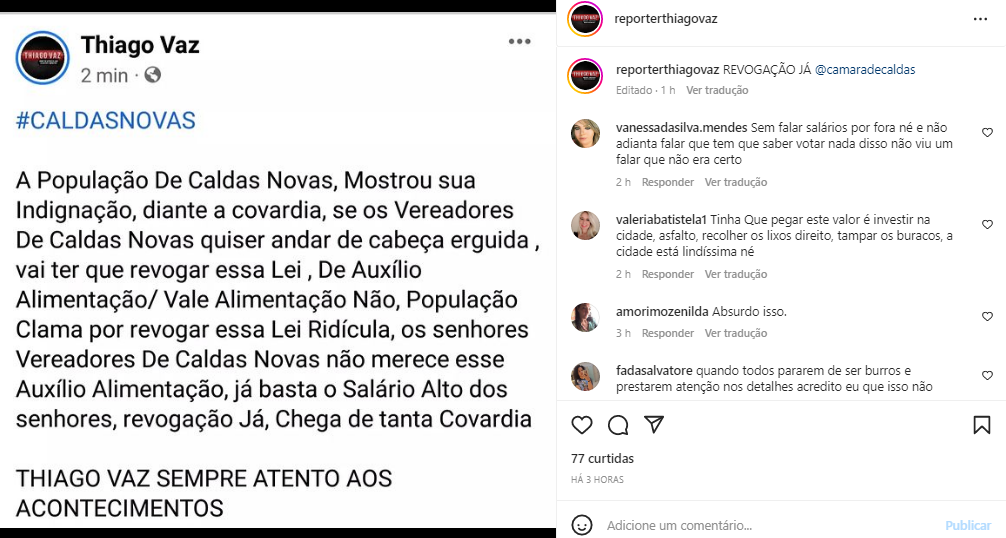Like amorimozenilda's comment
The height and width of the screenshot is (538, 1006).
987,317
